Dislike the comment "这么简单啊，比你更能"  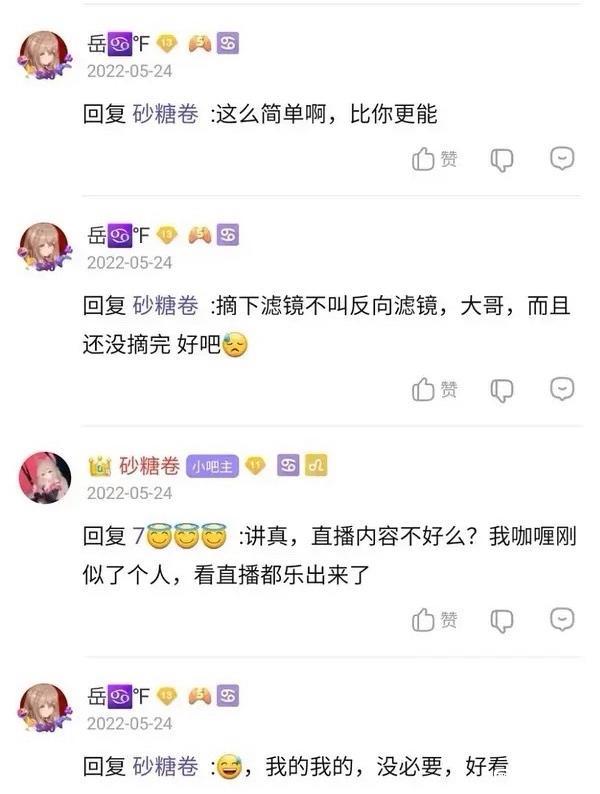coord(502,159)
